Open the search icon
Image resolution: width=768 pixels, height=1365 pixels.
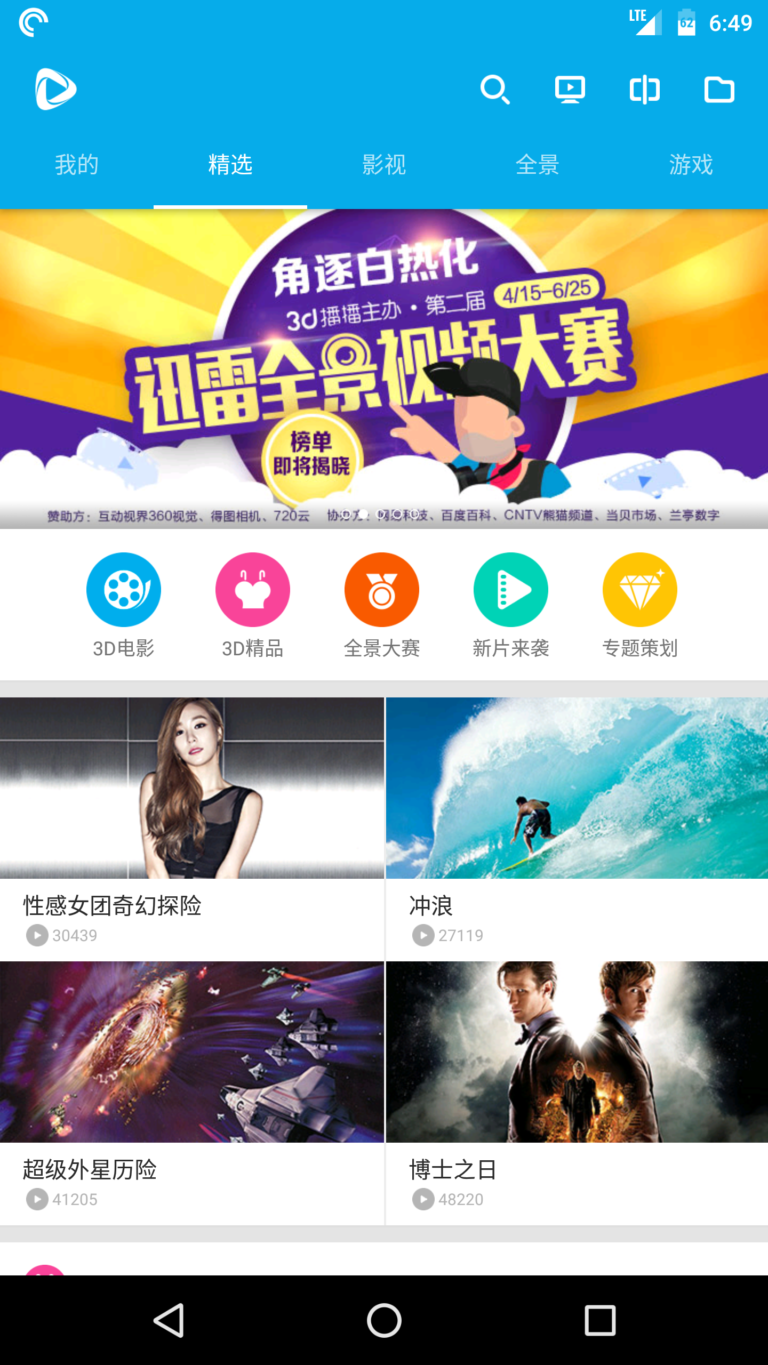coord(495,90)
